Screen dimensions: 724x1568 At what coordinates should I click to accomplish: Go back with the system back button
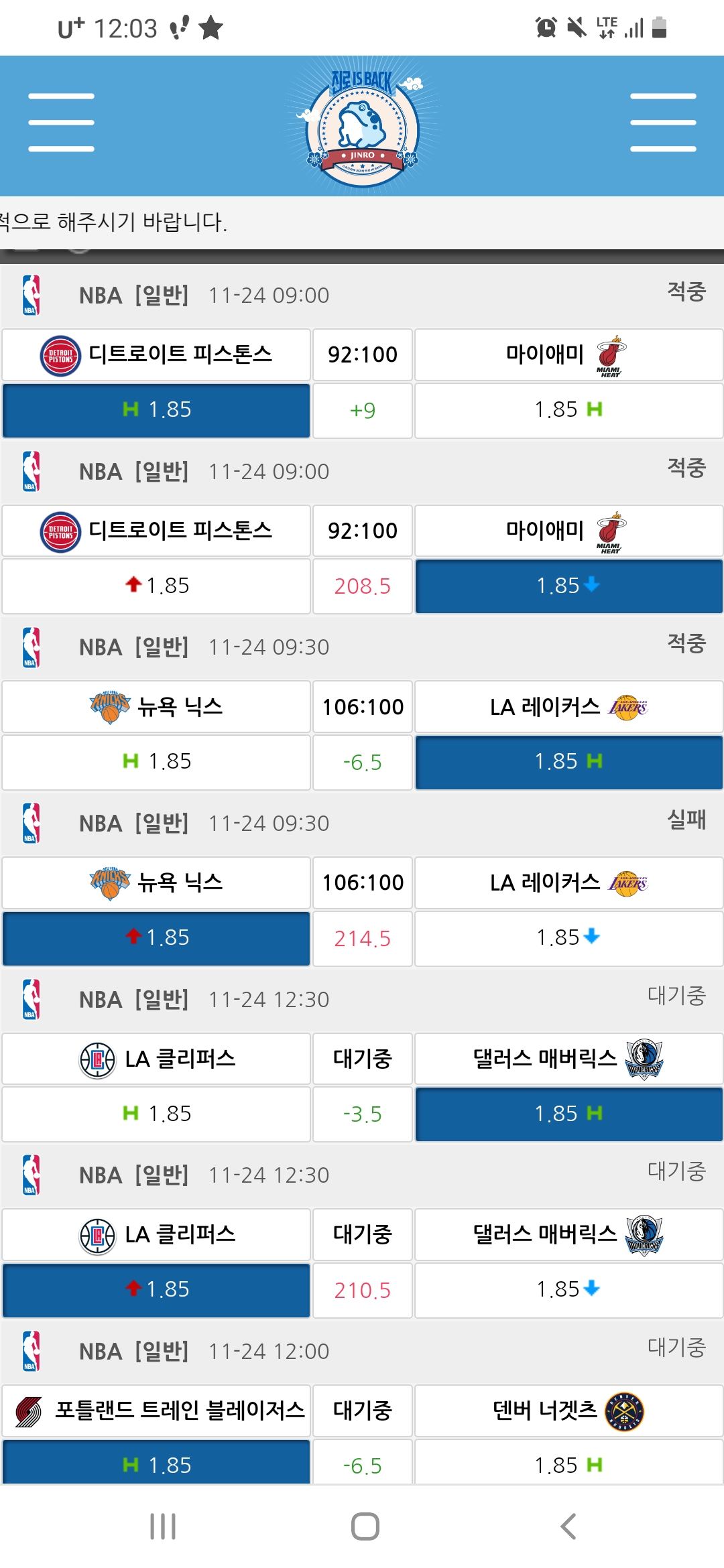tap(568, 1526)
